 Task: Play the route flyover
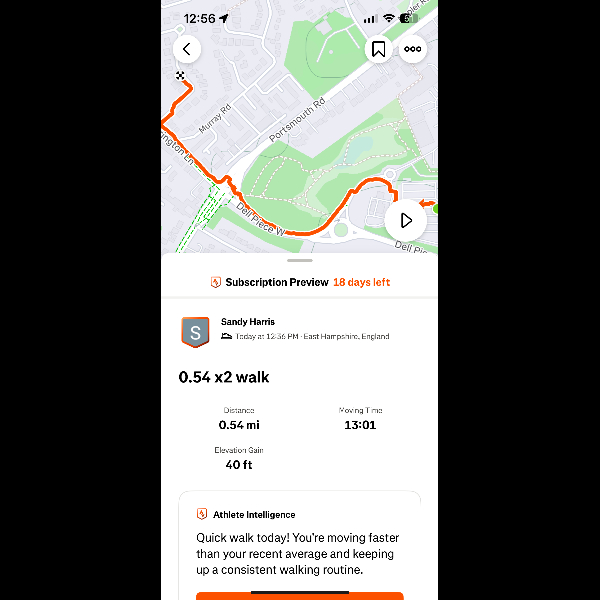(406, 220)
